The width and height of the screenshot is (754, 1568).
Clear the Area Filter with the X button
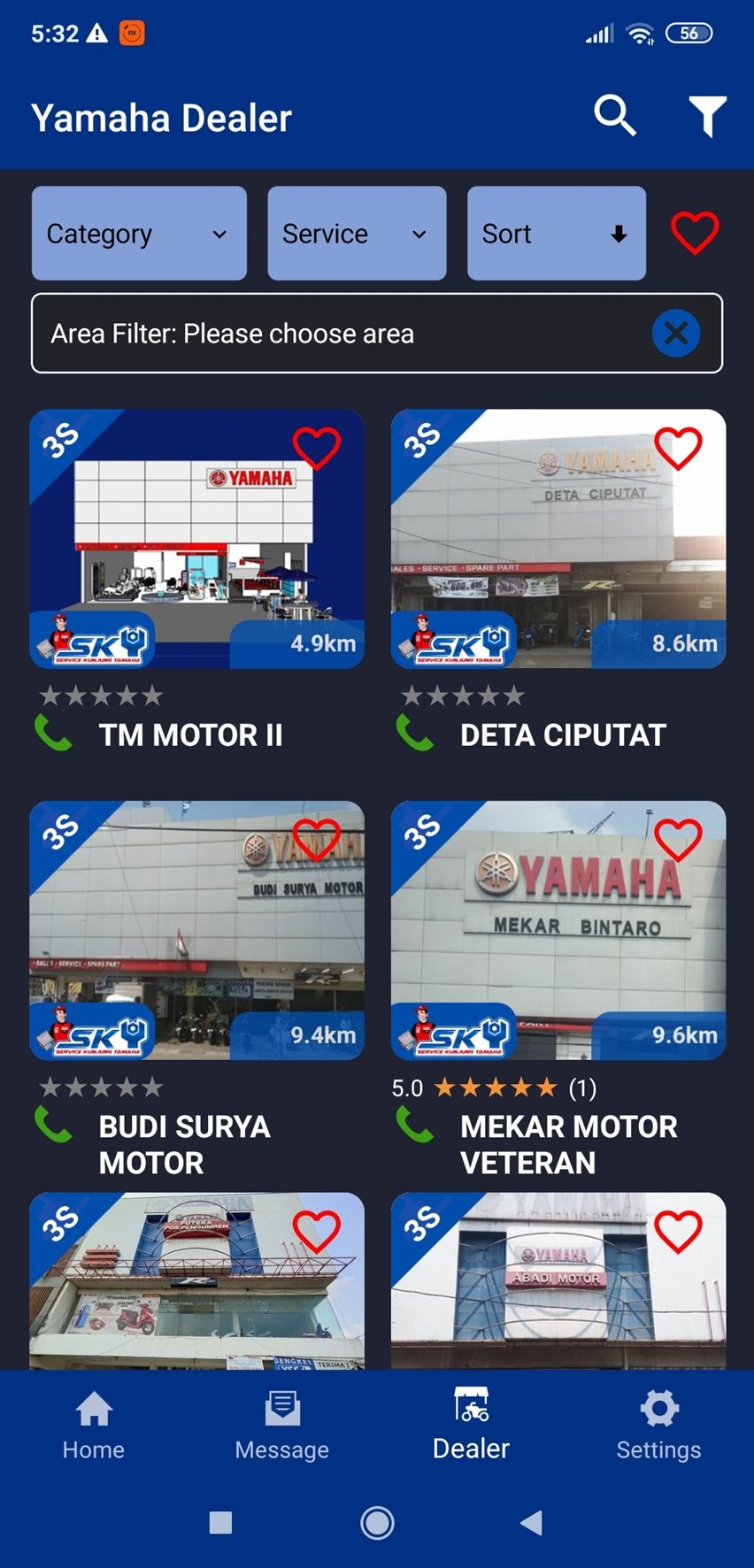coord(675,334)
